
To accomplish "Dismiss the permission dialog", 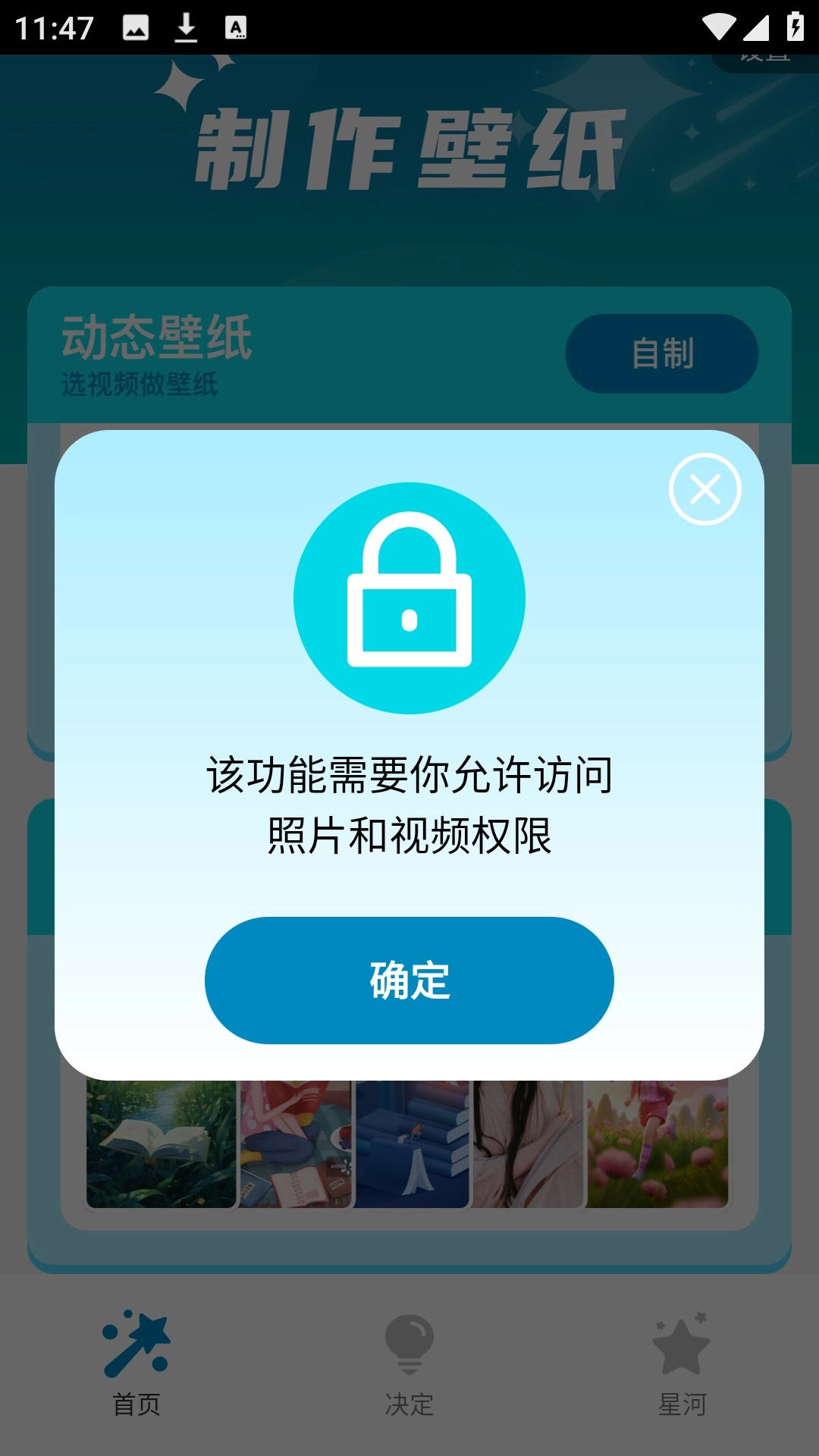I will tap(704, 489).
